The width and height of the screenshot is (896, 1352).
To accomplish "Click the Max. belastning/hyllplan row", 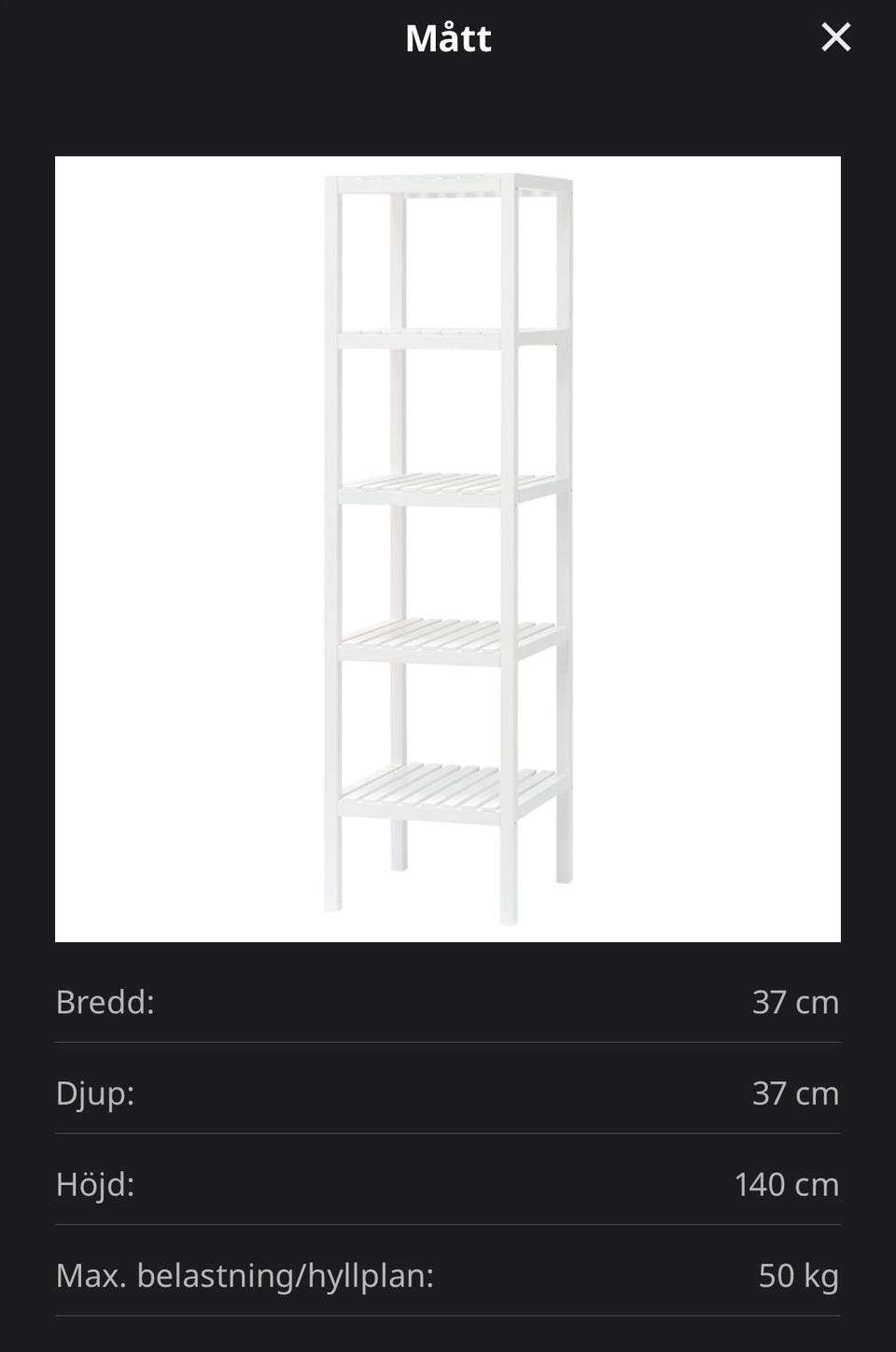I will [448, 1276].
